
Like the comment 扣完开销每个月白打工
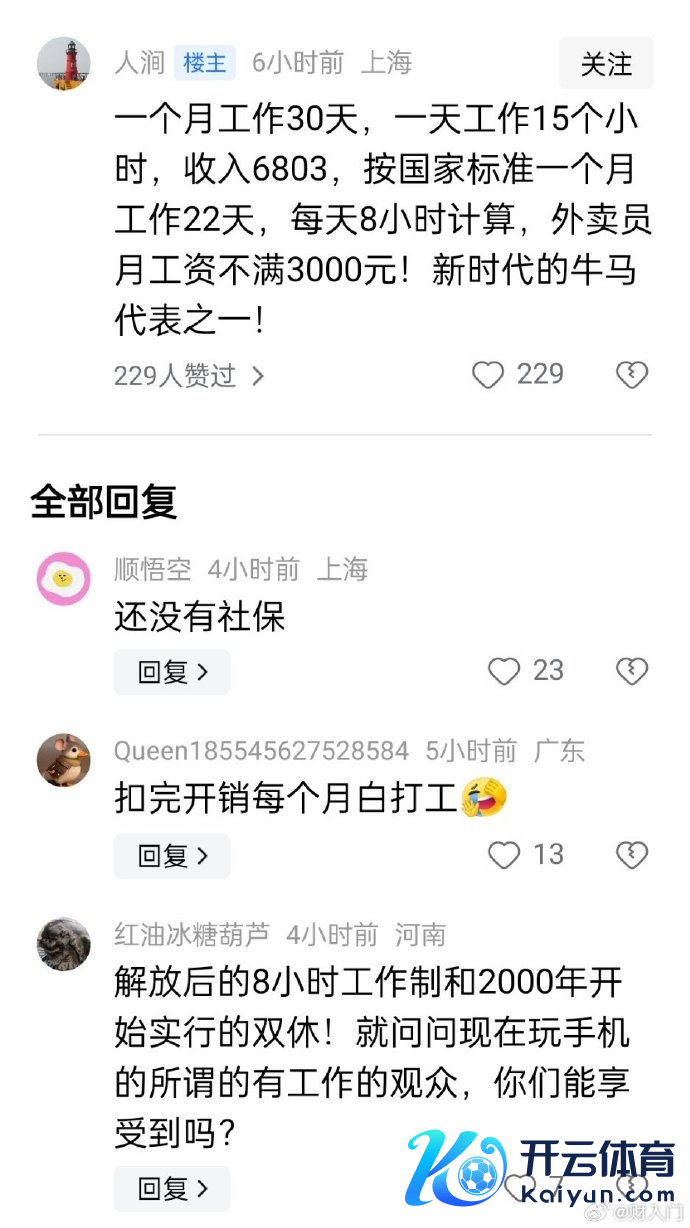click(x=504, y=855)
